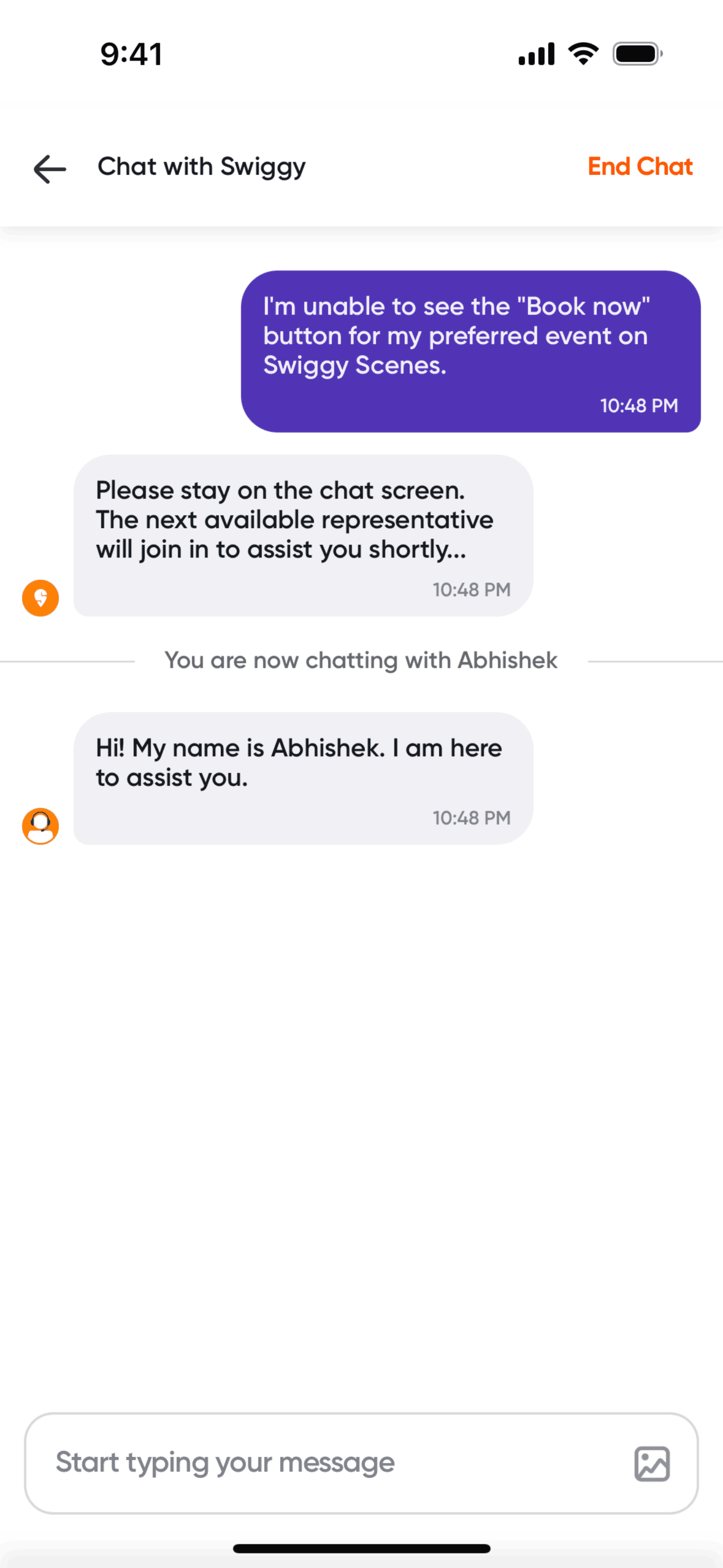
Task: Attach an image to the chat
Action: pos(651,1464)
